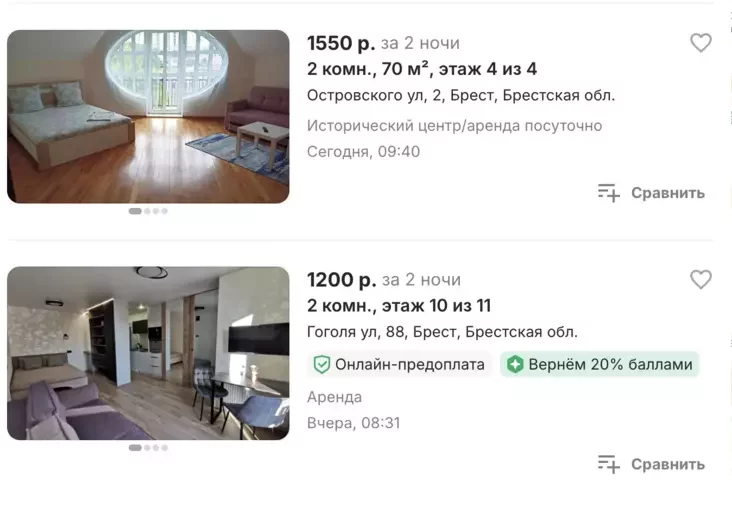Viewport: 732px width, 508px height.
Task: Open listing 2 комн., этаж 10 из 11
Action: 398,305
